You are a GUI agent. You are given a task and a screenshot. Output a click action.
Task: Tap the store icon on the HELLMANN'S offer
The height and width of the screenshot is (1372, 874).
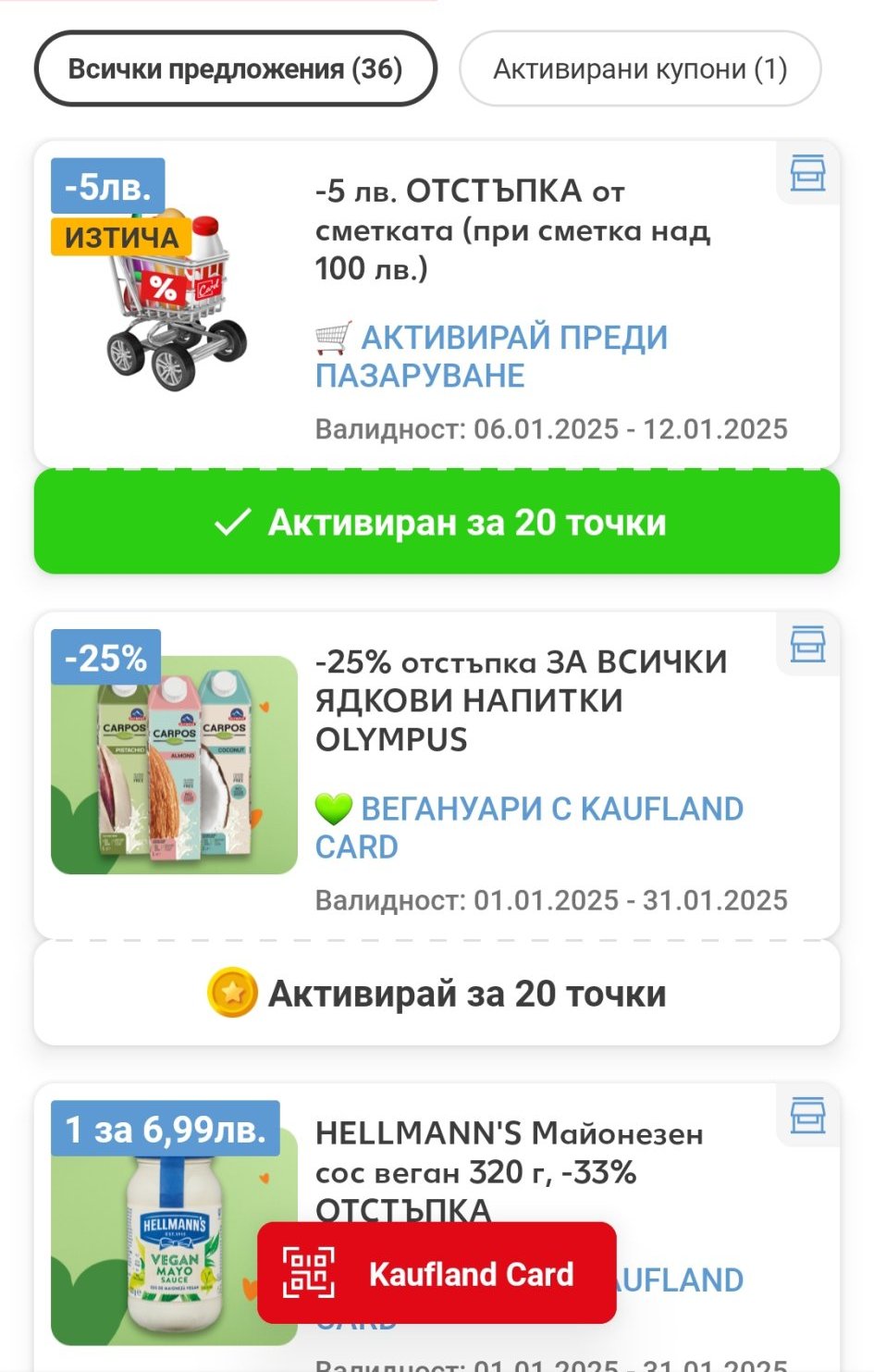807,1115
